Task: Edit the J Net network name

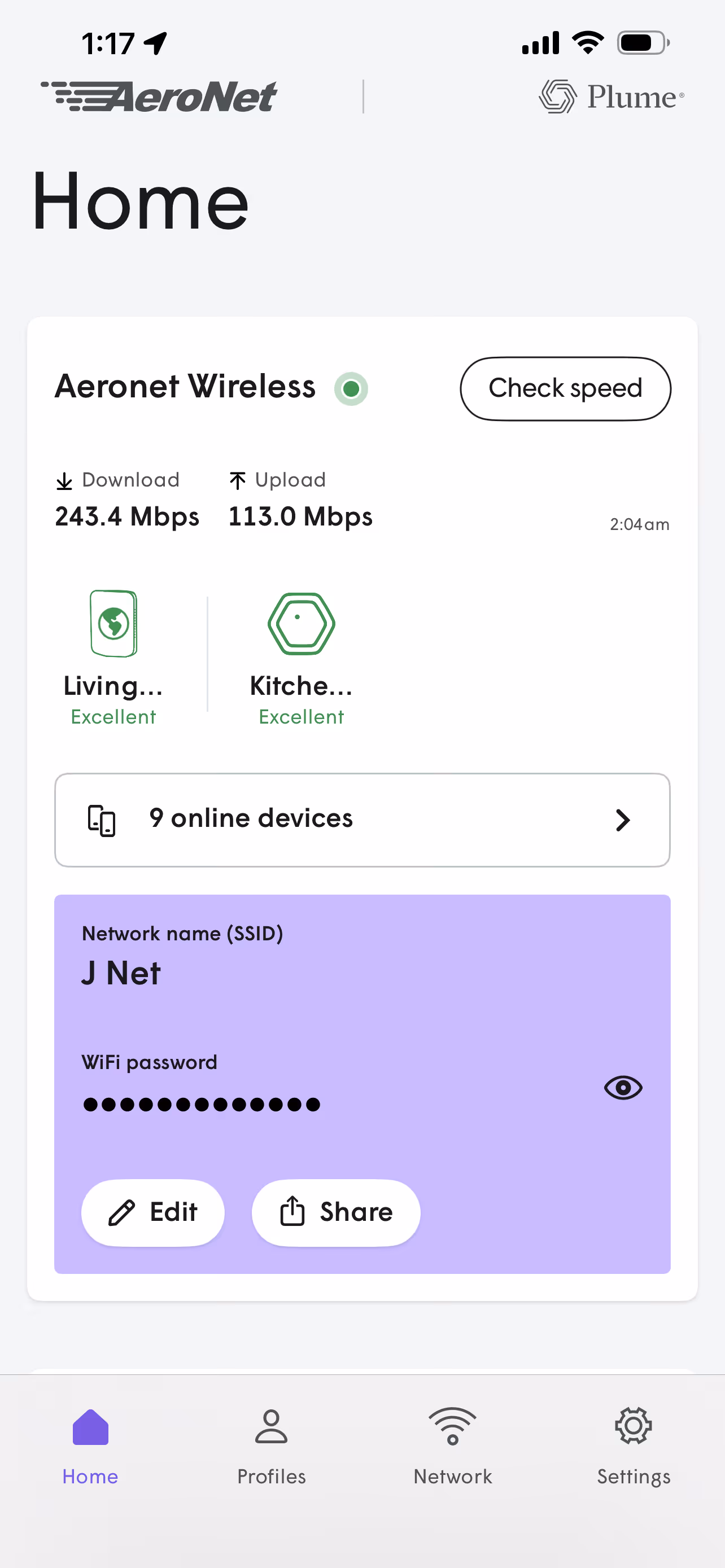Action: coord(153,1212)
